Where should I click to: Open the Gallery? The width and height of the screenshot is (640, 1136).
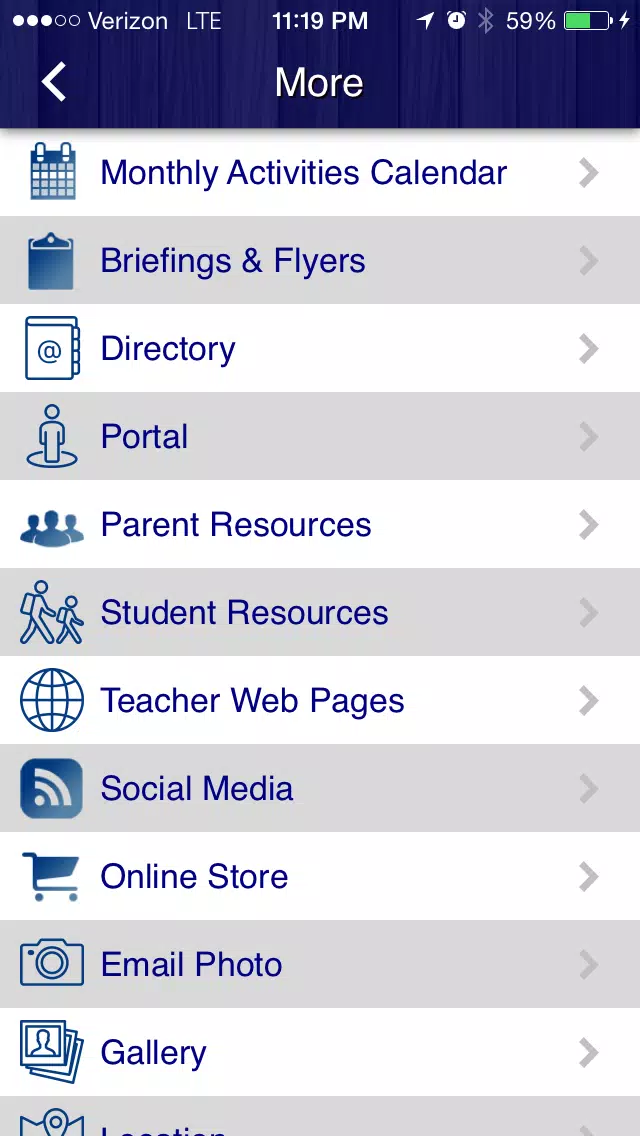320,1052
